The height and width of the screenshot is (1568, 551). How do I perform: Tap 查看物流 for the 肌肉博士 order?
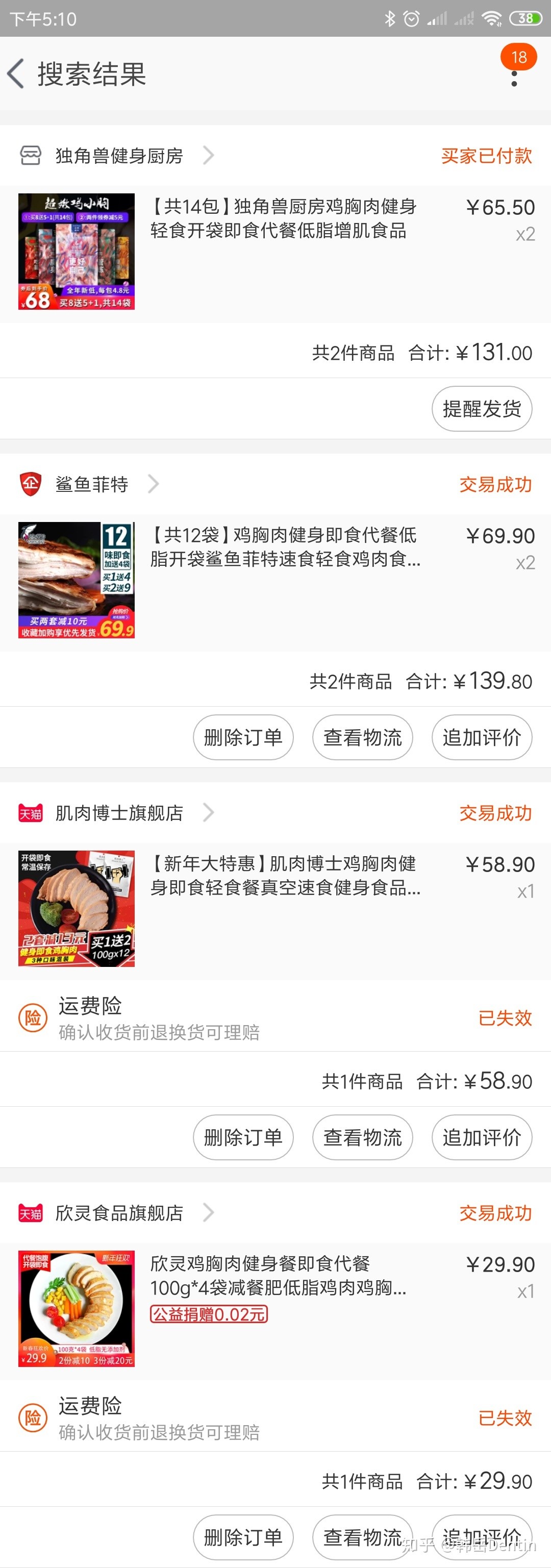coord(362,1137)
